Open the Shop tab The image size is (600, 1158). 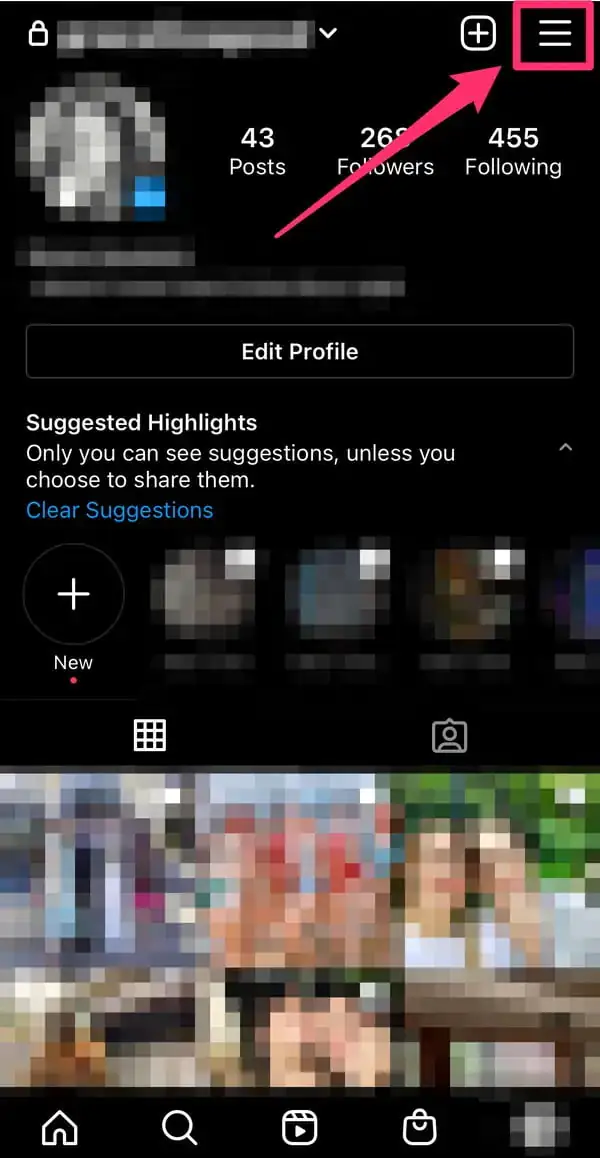point(419,1128)
